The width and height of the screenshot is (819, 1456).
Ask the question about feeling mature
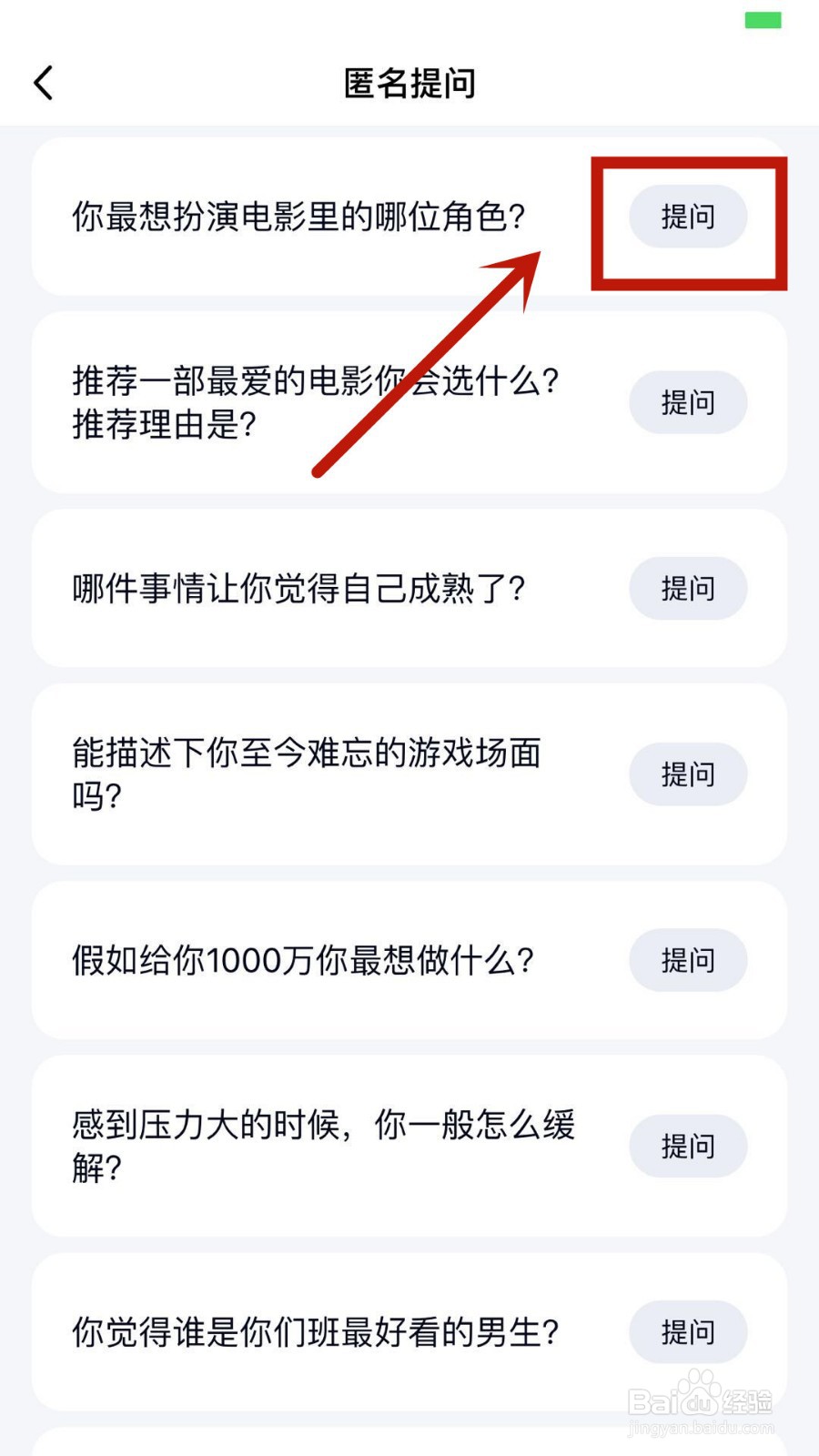tap(688, 589)
